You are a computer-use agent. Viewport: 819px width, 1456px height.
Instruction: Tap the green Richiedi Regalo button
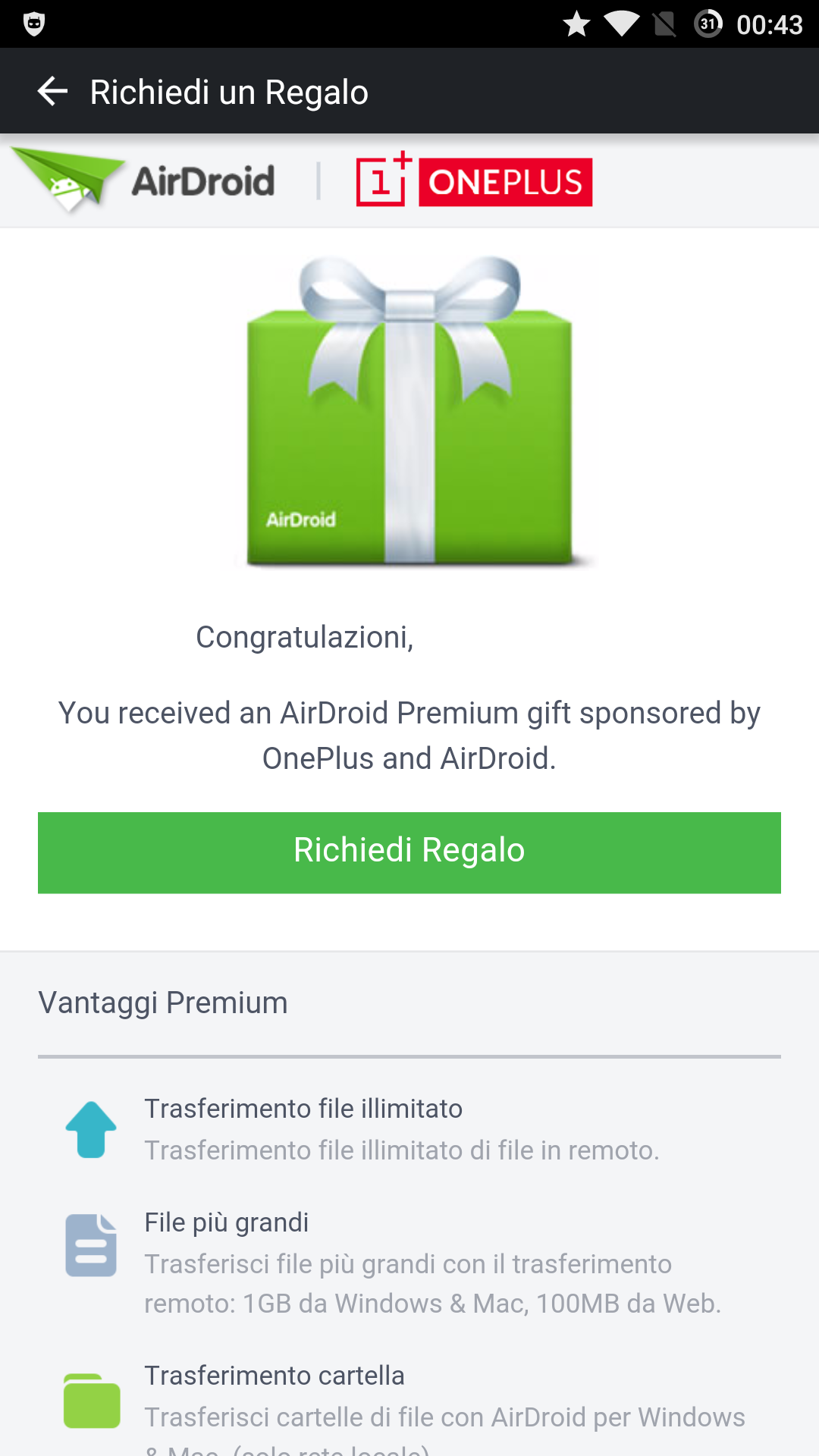click(x=409, y=852)
